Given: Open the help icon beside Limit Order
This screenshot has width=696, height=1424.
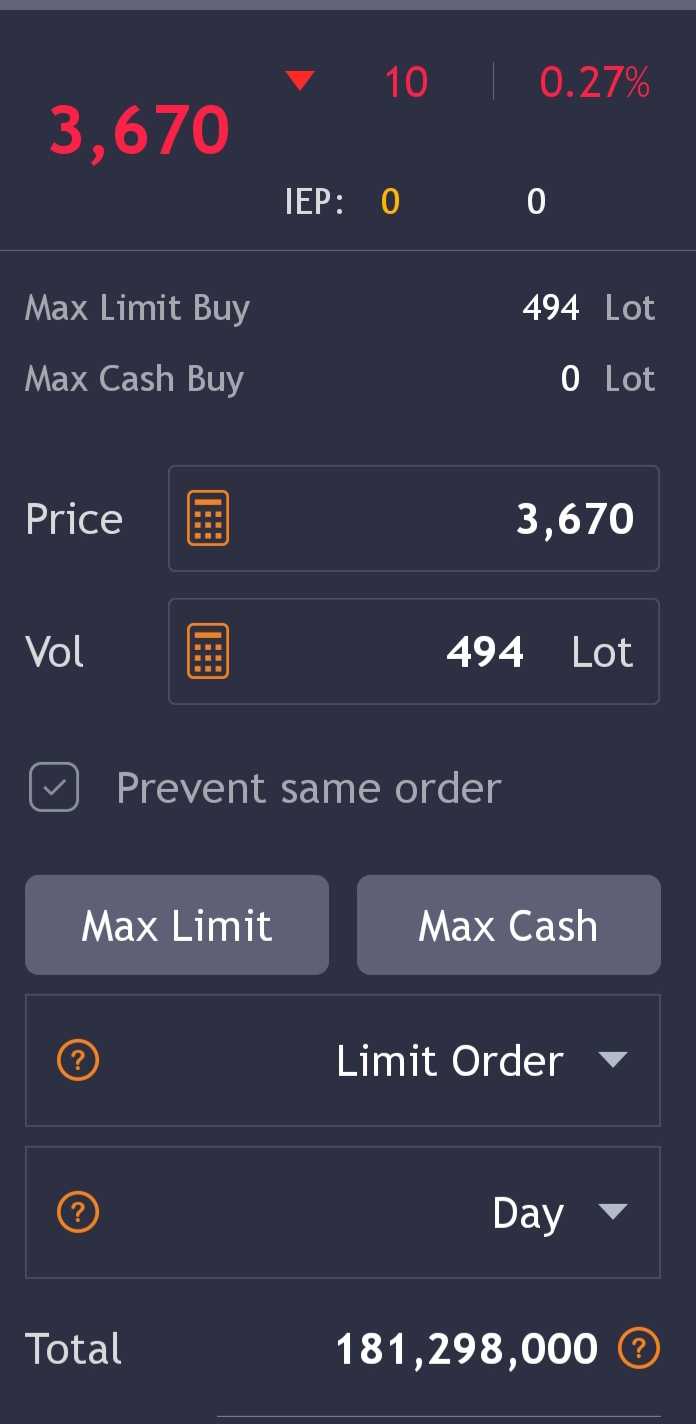Looking at the screenshot, I should [78, 1061].
